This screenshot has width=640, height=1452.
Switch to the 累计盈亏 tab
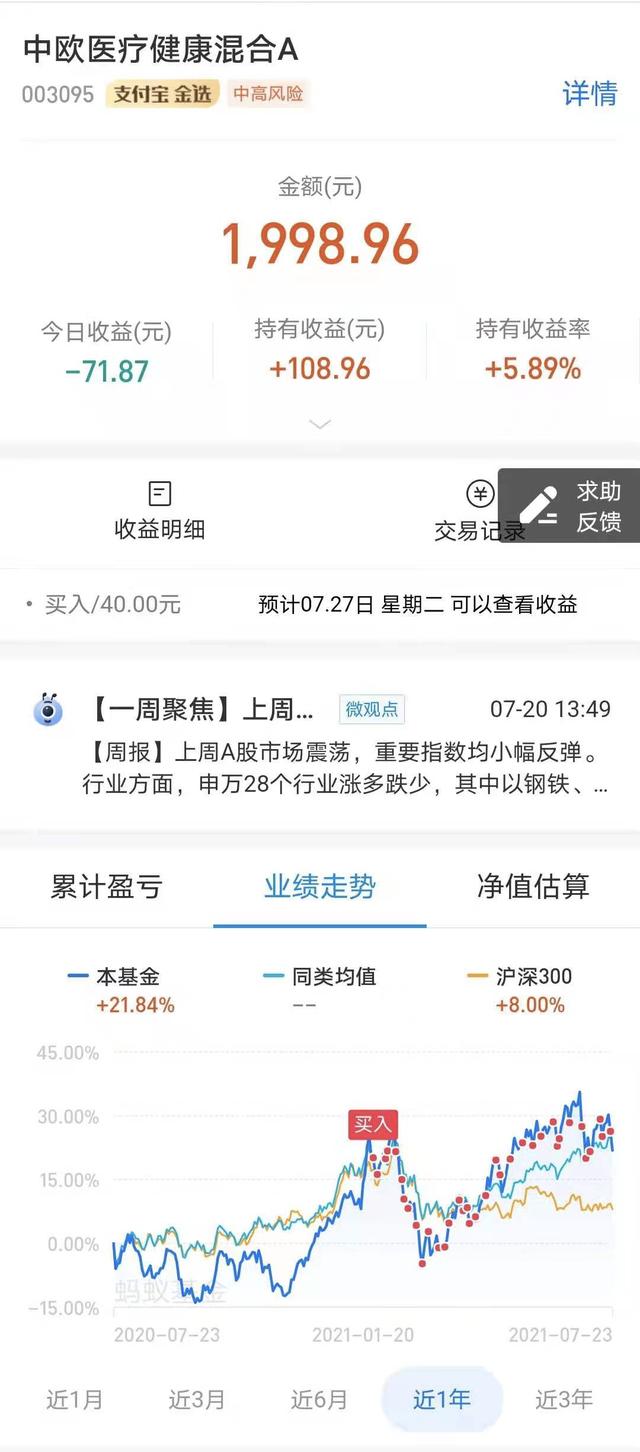coord(106,886)
